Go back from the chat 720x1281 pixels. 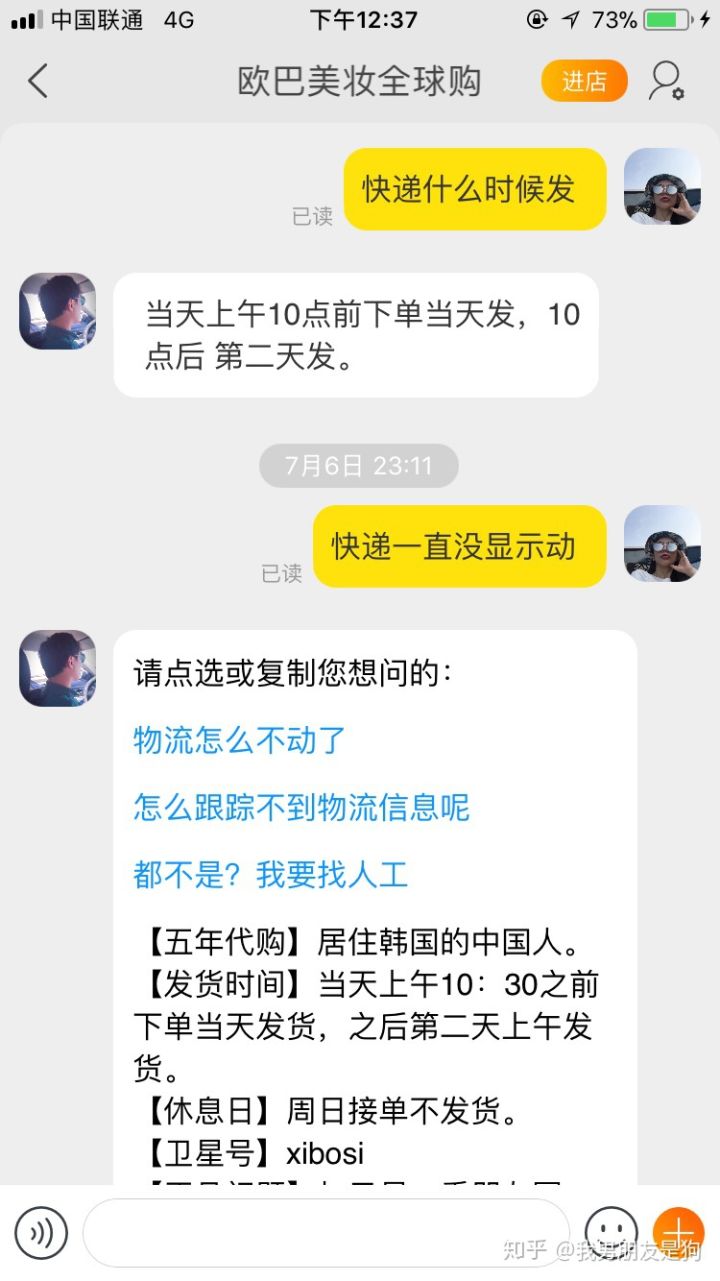[38, 81]
